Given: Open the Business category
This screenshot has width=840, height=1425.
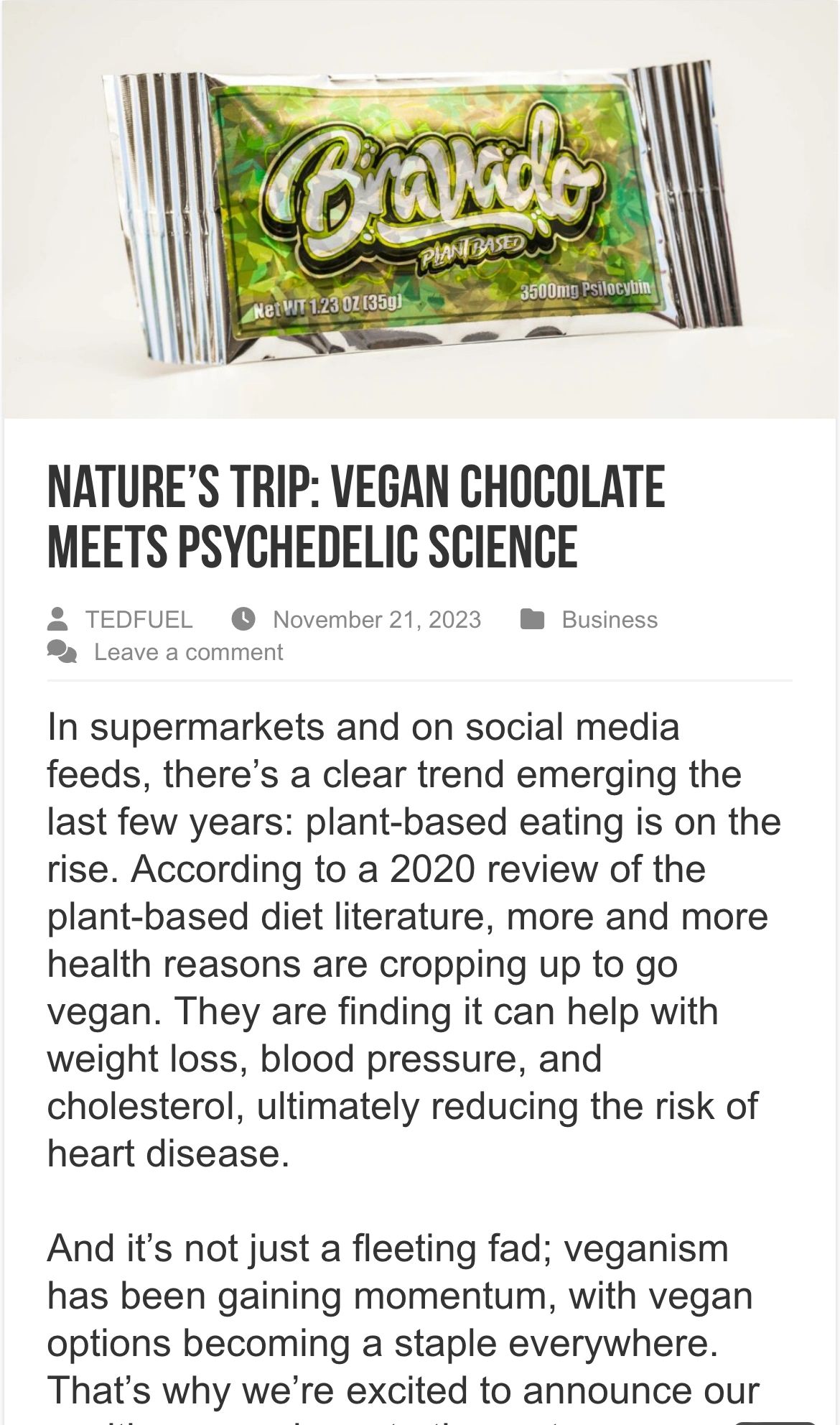Looking at the screenshot, I should (610, 619).
